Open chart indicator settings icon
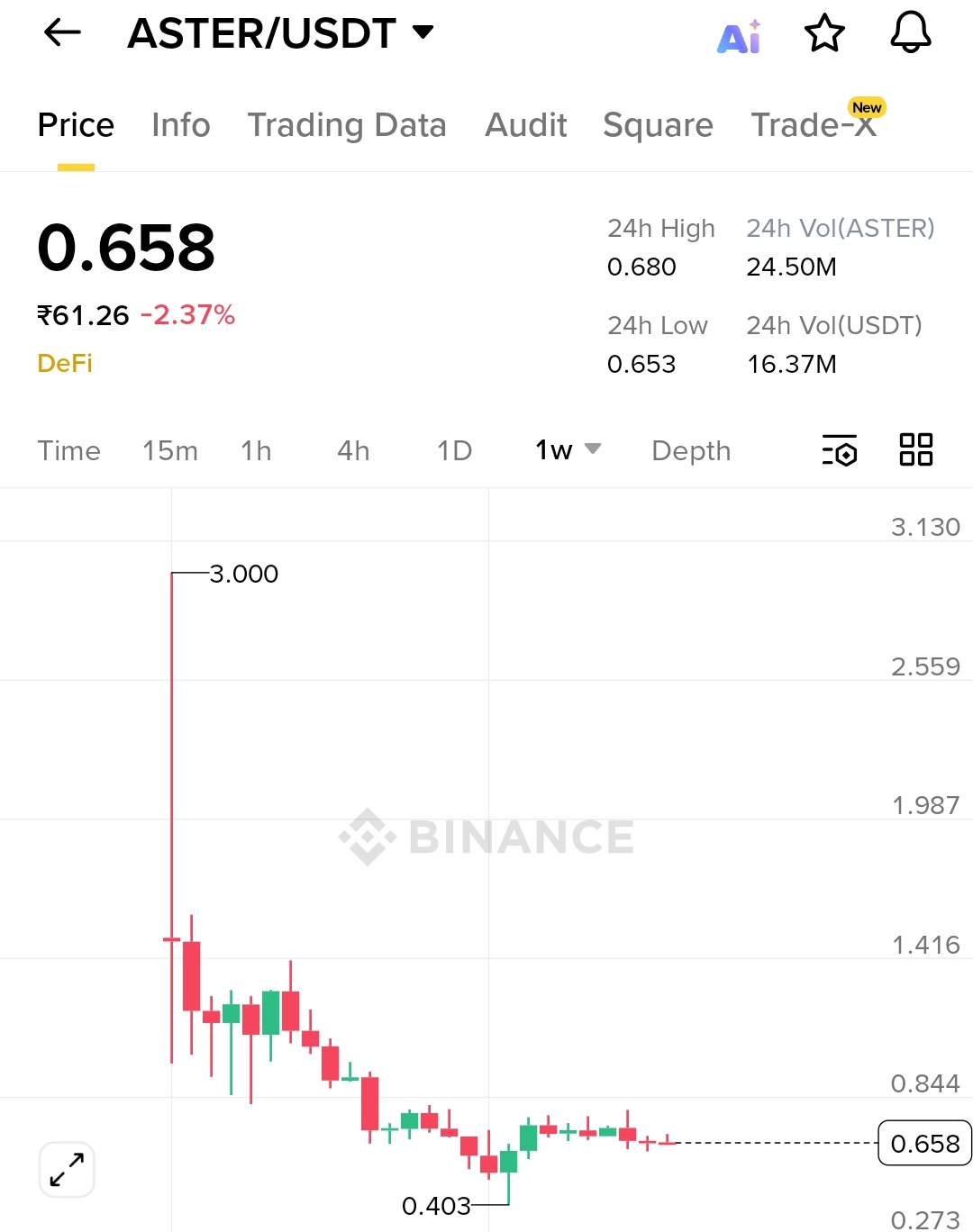 [840, 450]
